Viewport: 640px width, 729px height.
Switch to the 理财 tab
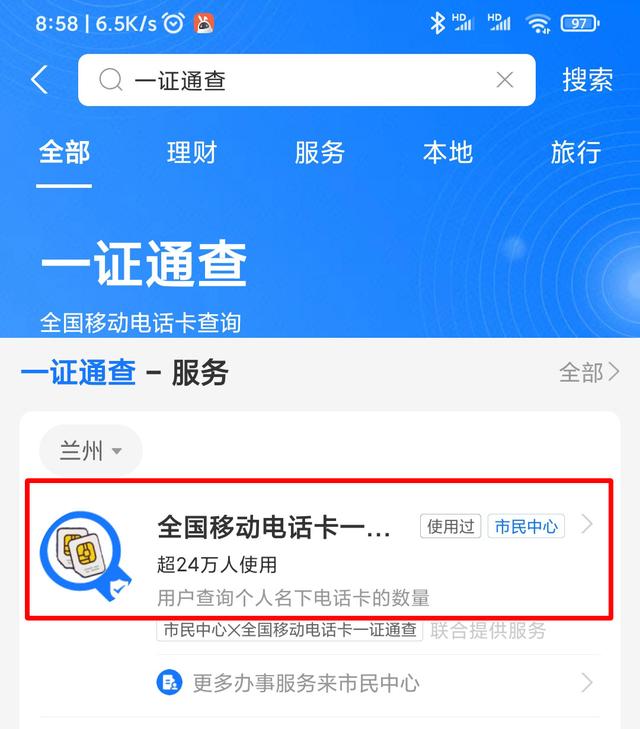point(192,152)
